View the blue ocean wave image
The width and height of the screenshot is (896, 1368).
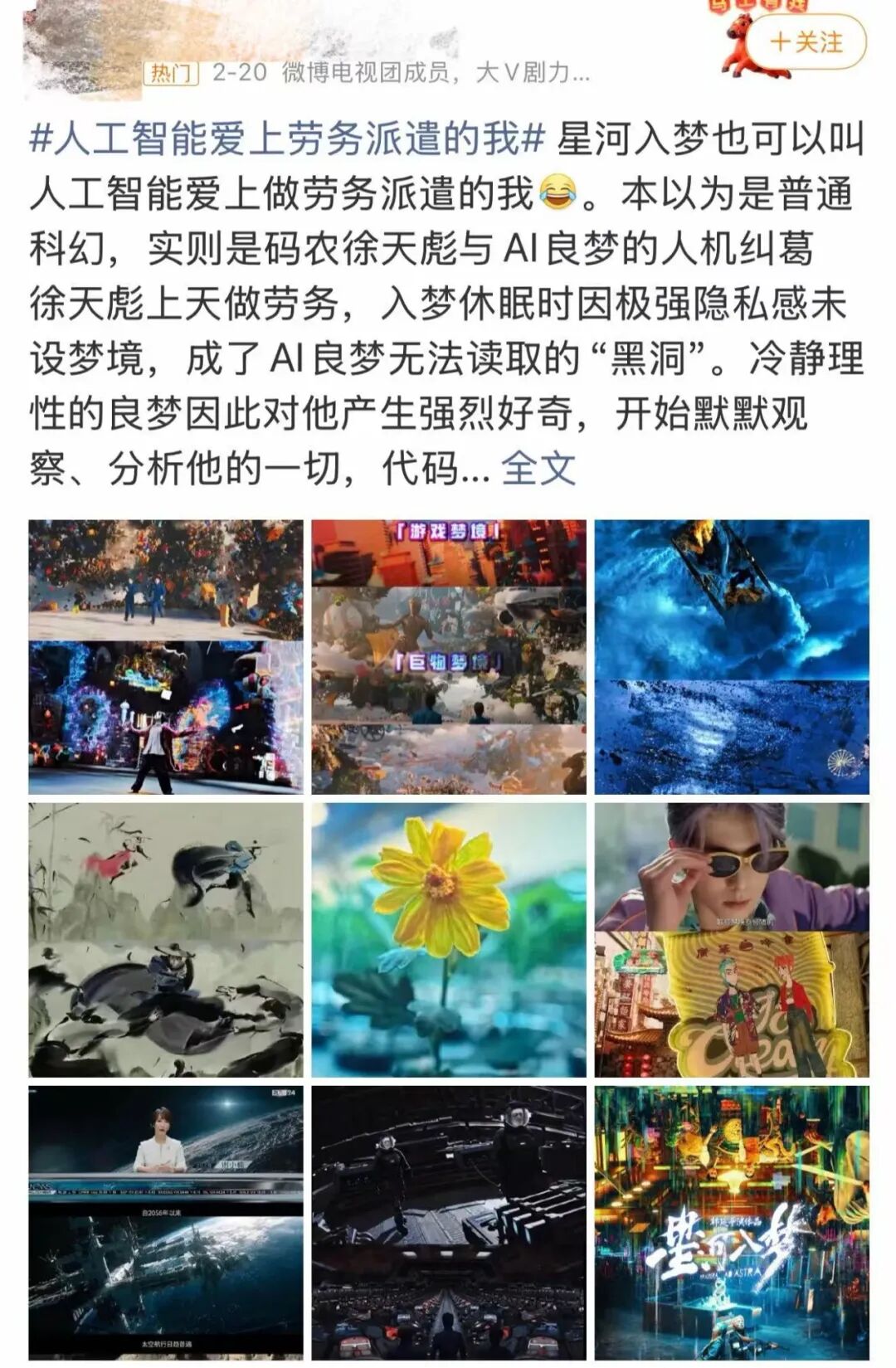pos(732,657)
